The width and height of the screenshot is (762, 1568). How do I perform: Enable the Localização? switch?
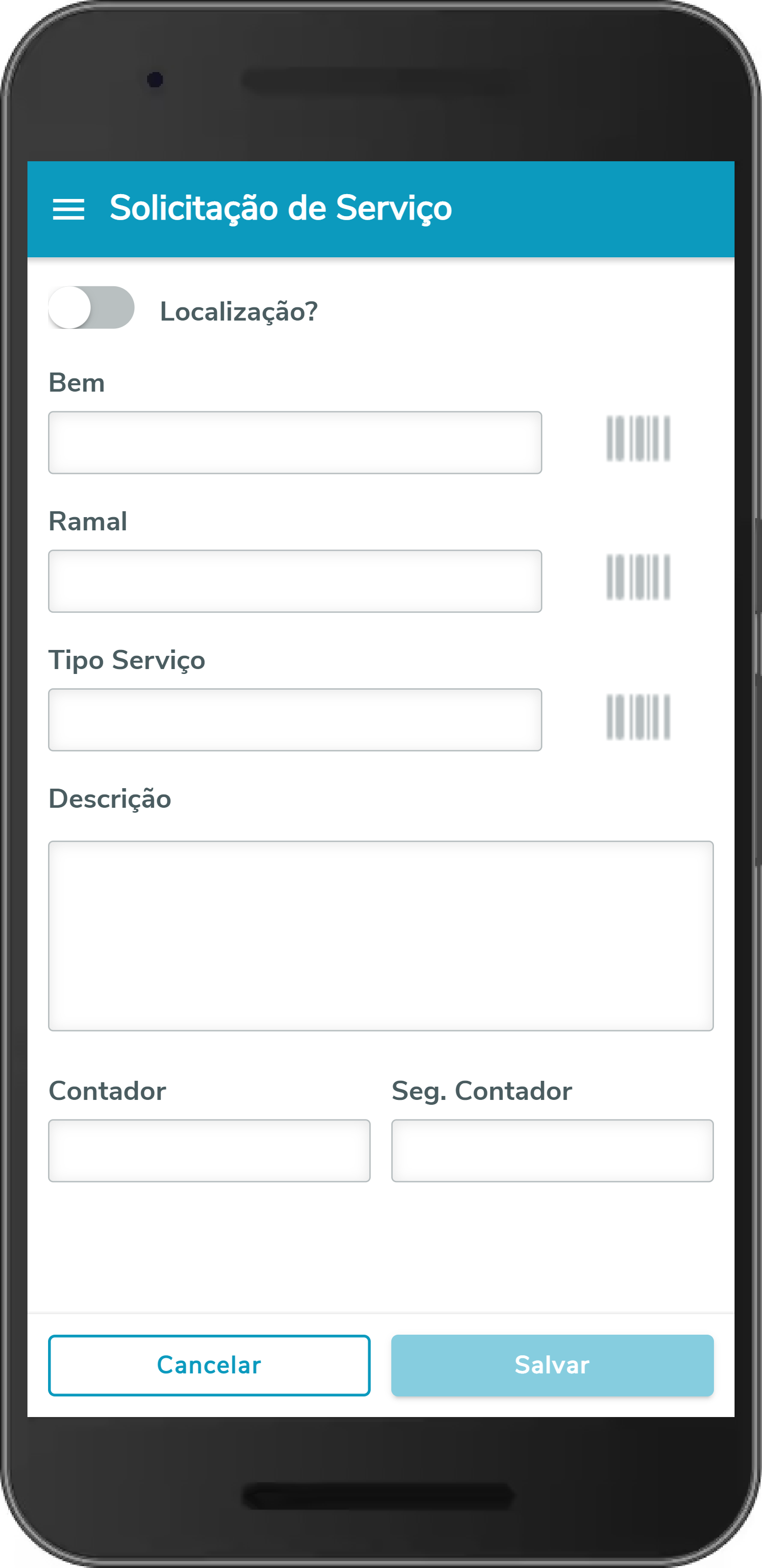point(91,308)
